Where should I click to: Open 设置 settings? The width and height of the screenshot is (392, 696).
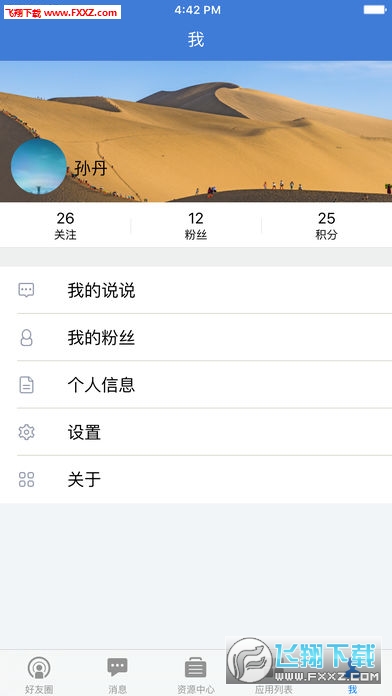(196, 432)
